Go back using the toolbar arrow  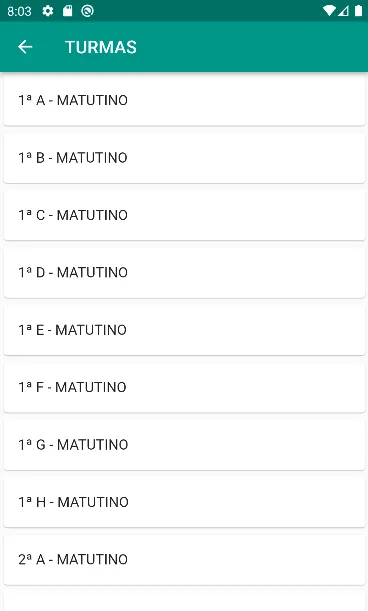click(x=25, y=47)
